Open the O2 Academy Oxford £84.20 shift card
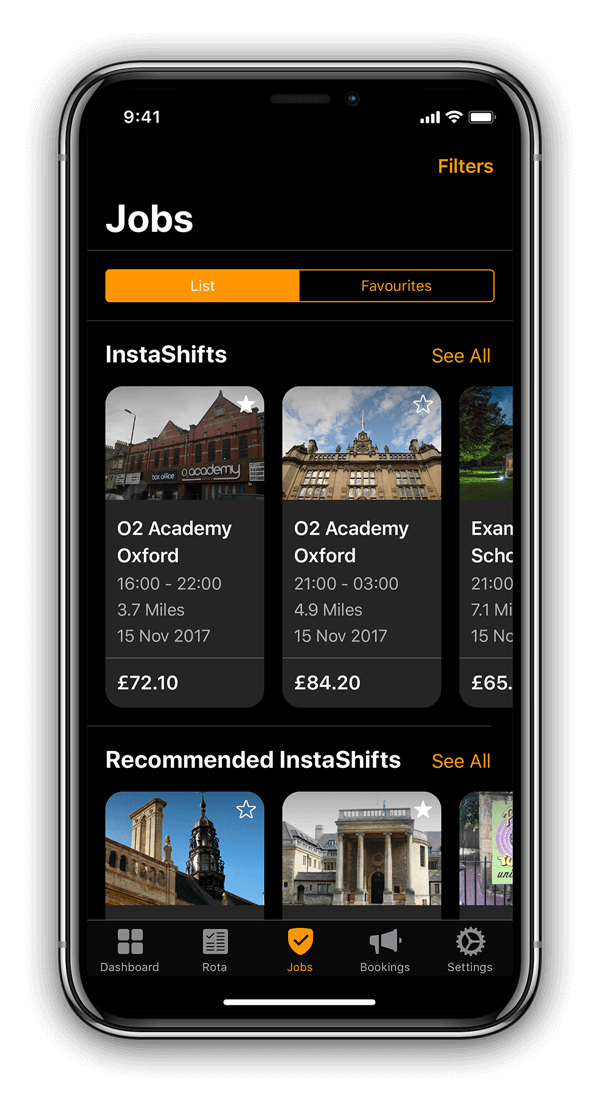This screenshot has width=600, height=1100. [361, 580]
